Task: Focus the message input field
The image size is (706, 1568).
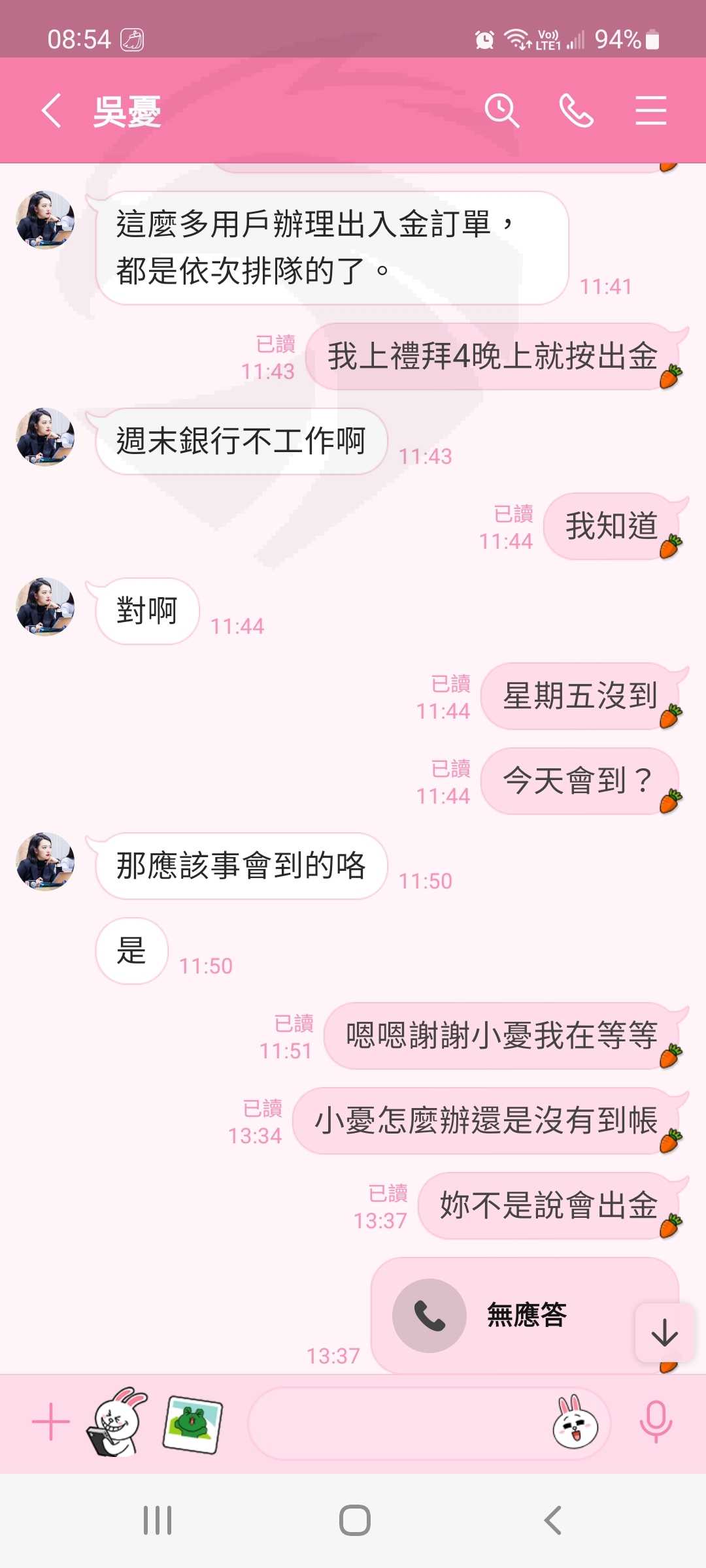Action: pos(399,1423)
